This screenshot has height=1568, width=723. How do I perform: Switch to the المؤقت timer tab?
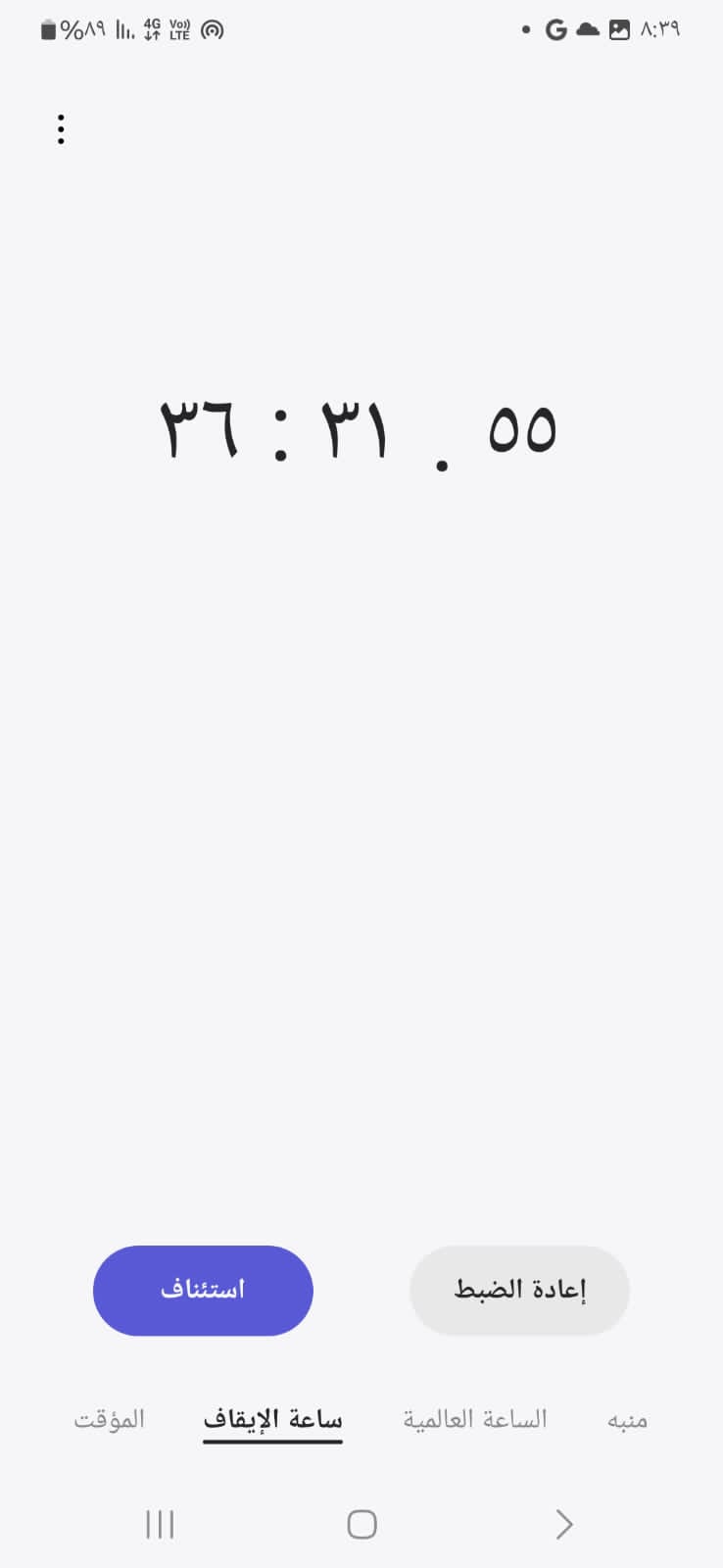(x=110, y=1419)
